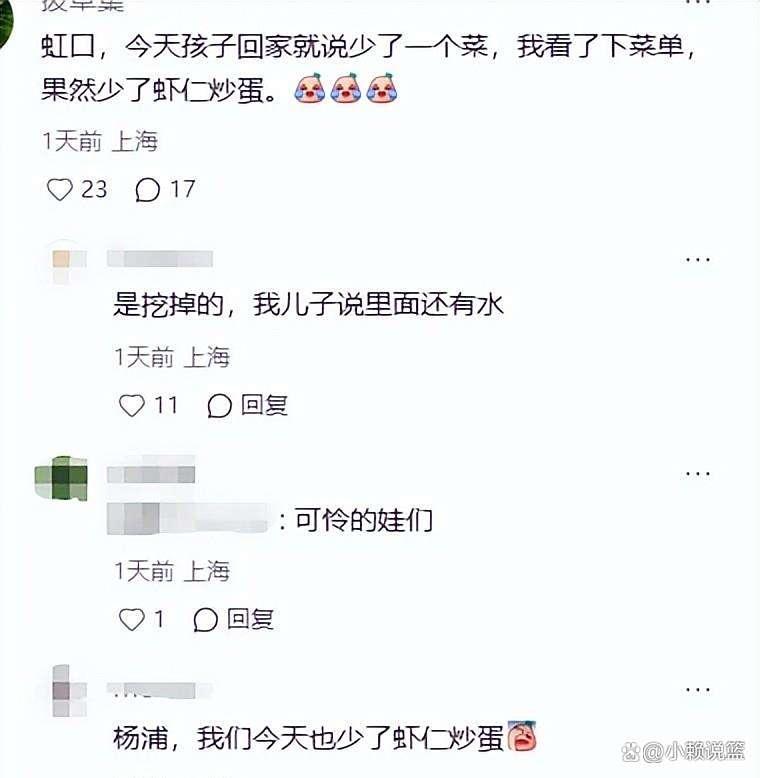Like the 虹口 comment with 23 likes
The image size is (760, 778).
(x=61, y=189)
